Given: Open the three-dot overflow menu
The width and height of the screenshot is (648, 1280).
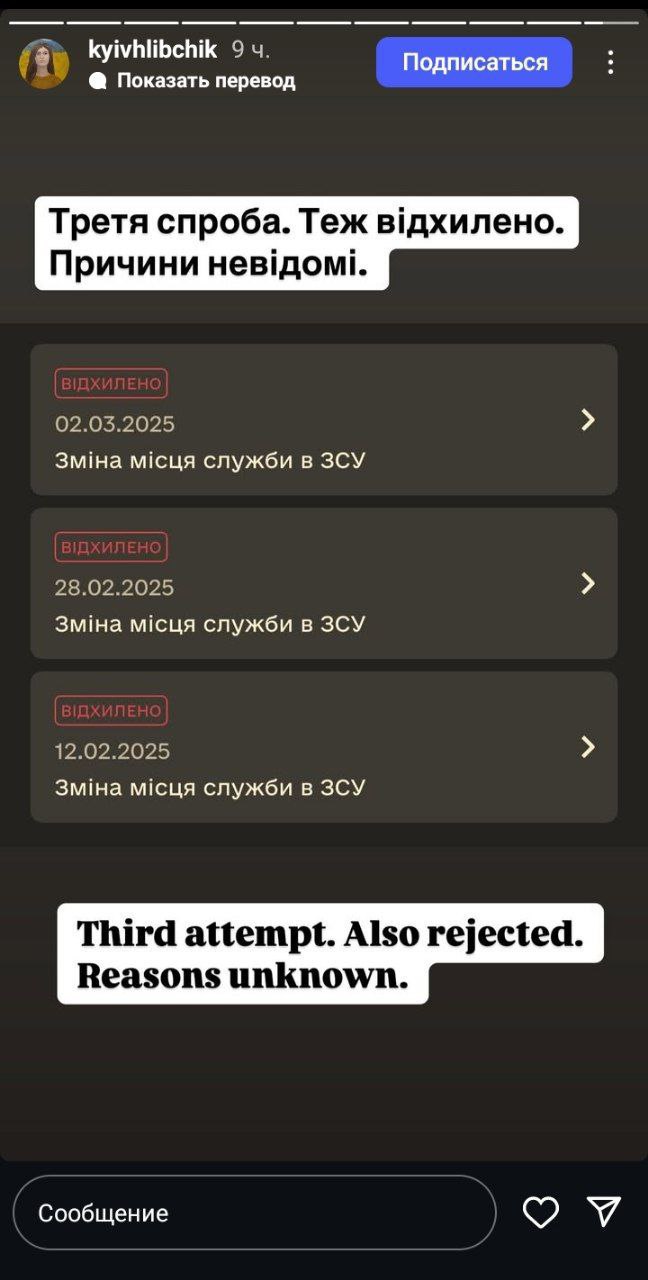Looking at the screenshot, I should click(610, 62).
